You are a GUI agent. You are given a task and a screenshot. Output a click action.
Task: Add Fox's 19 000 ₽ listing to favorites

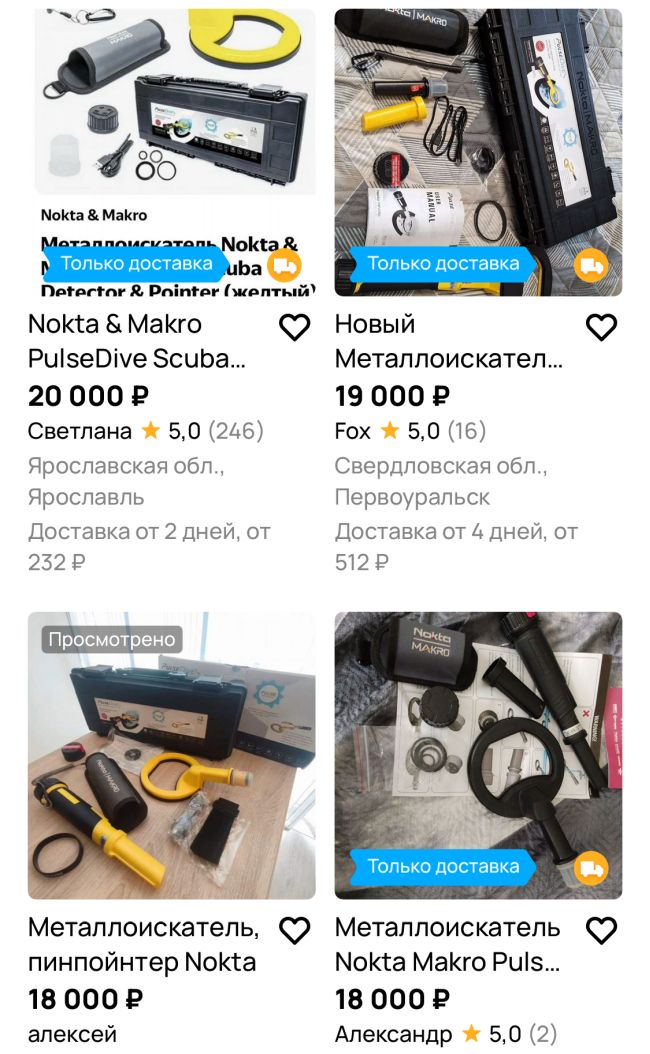[601, 327]
